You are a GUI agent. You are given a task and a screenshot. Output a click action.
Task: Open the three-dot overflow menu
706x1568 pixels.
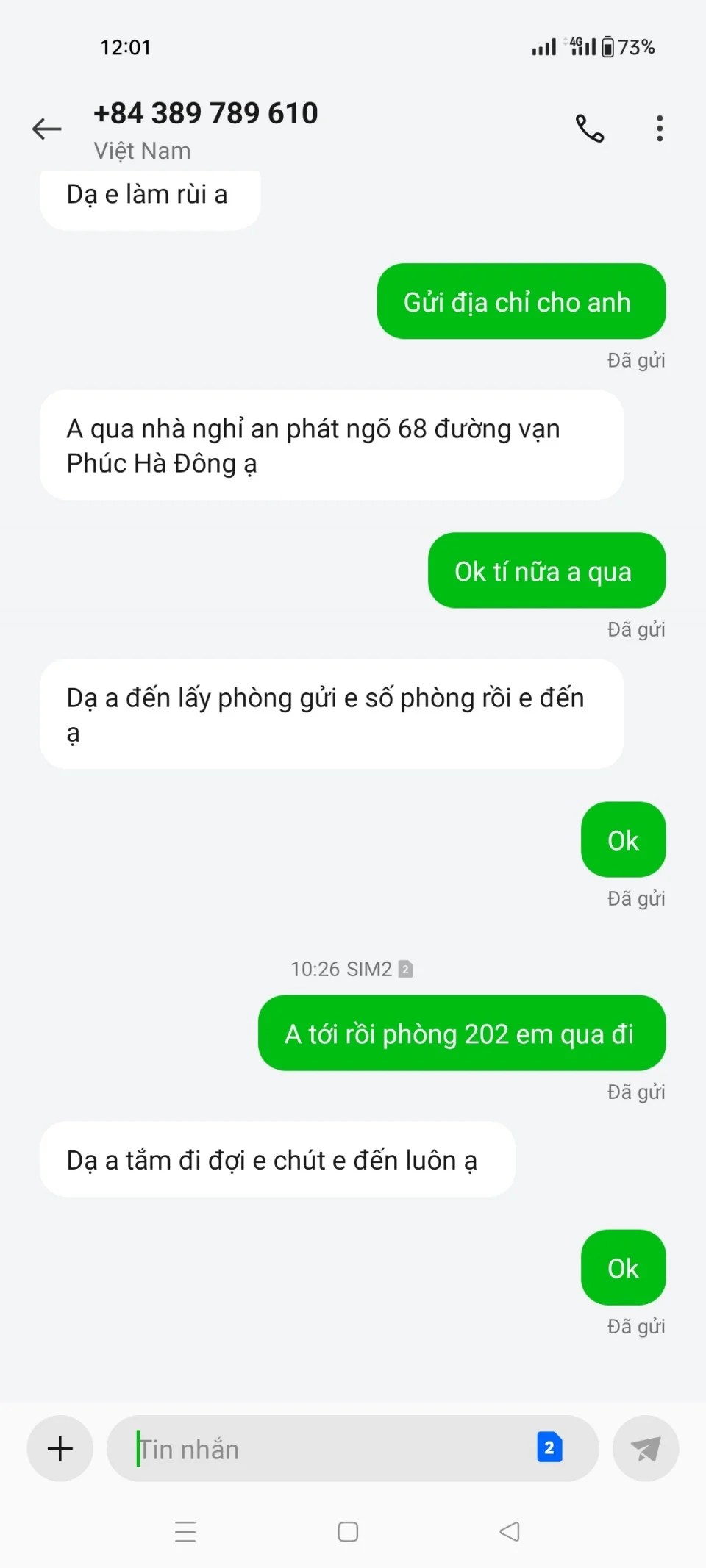660,129
